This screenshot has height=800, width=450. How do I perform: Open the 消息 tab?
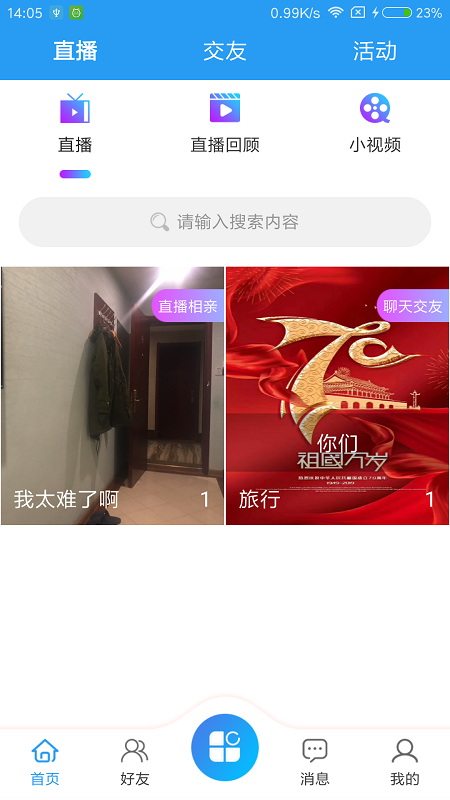315,762
